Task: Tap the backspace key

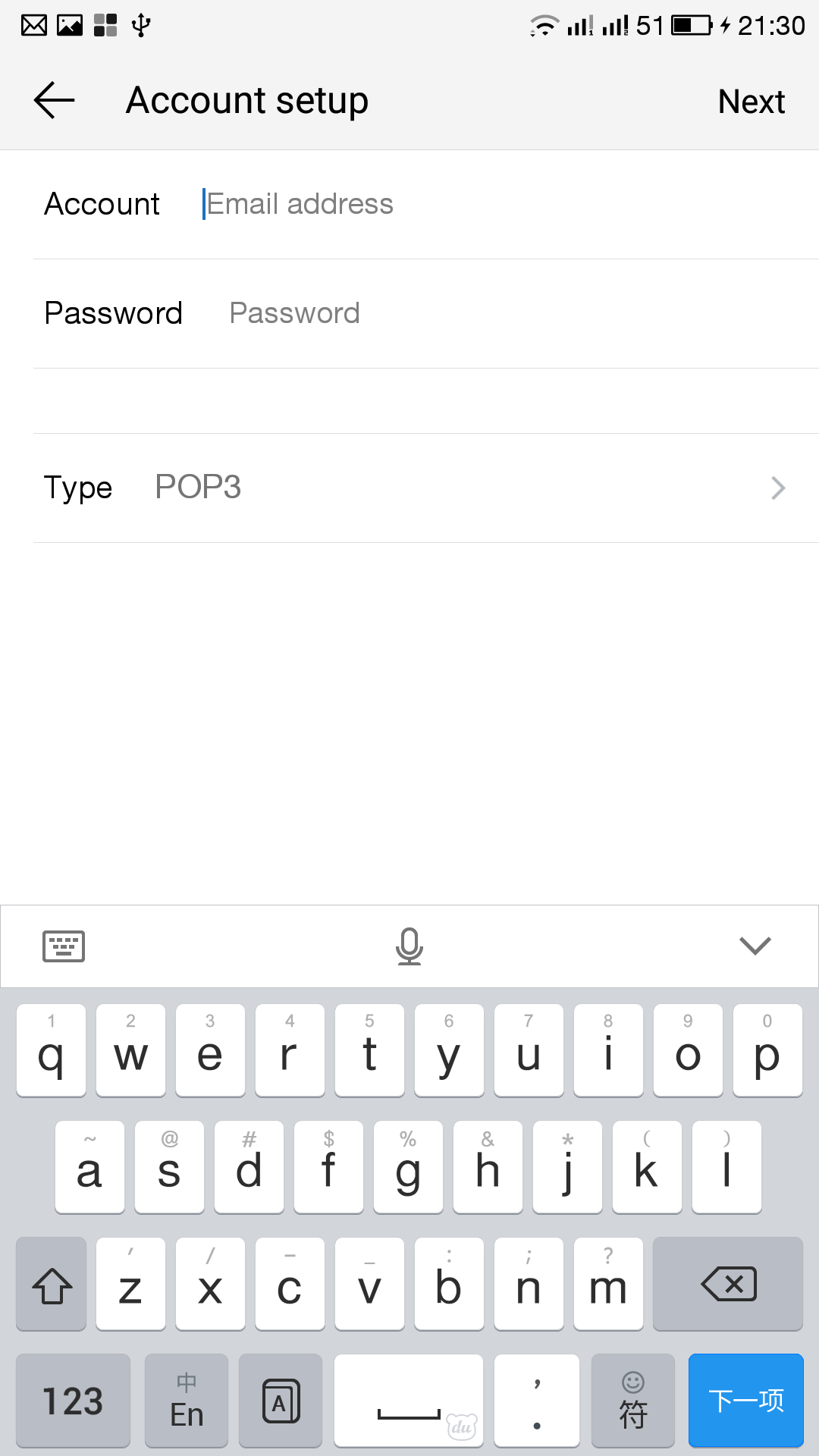Action: click(x=728, y=1284)
